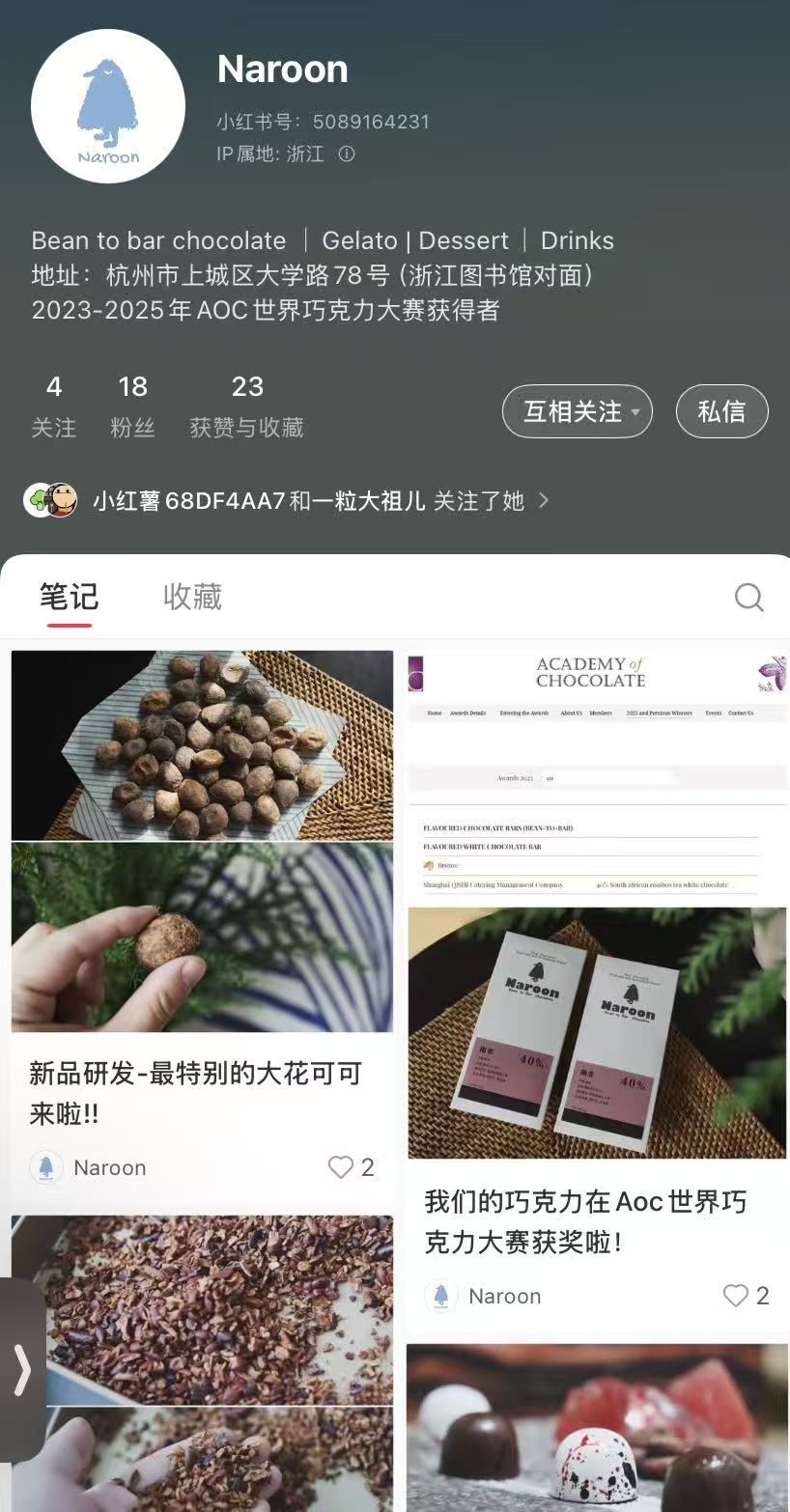The image size is (790, 1512).
Task: Open the 粉丝 followers count
Action: point(132,406)
